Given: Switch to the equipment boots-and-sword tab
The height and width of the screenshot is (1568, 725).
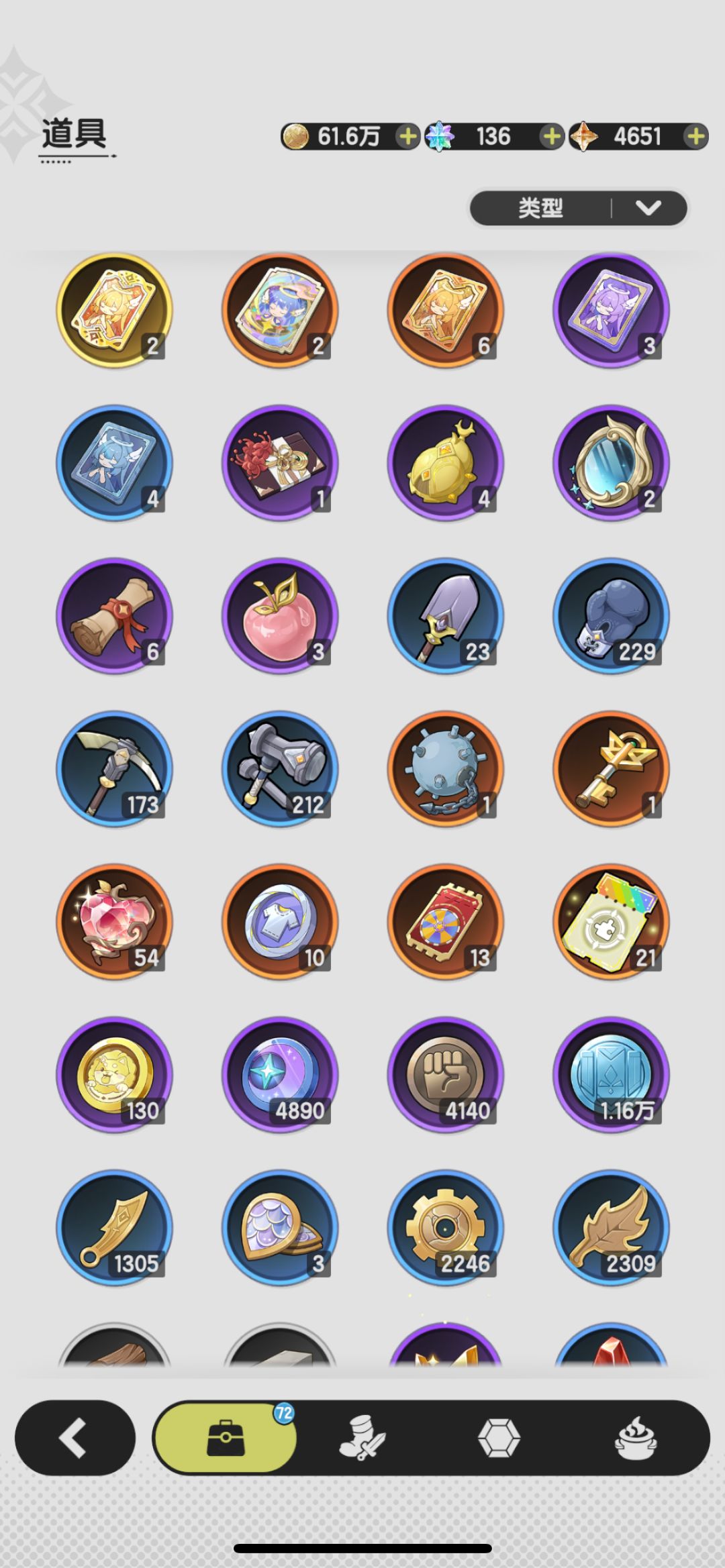Looking at the screenshot, I should coord(362,1438).
